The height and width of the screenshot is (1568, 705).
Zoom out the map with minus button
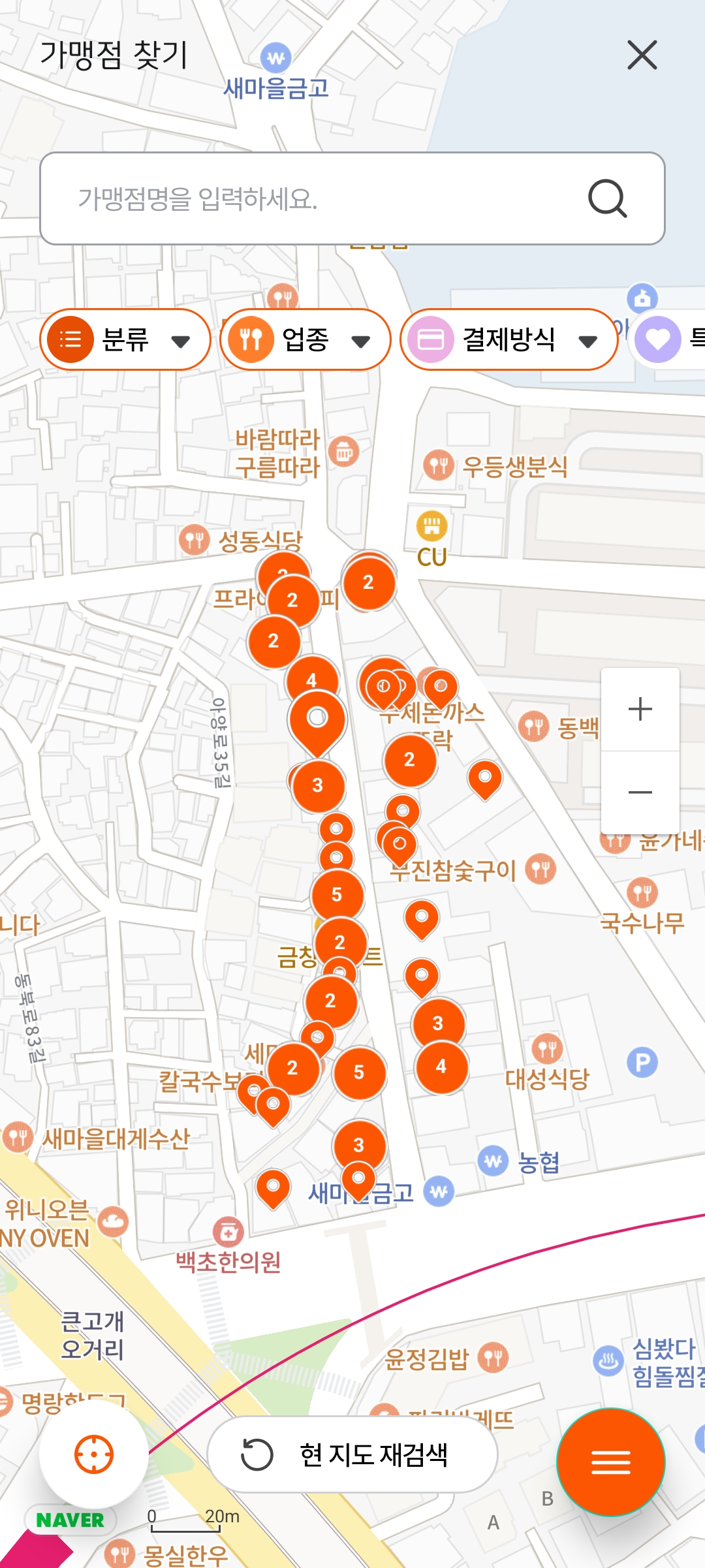(640, 792)
